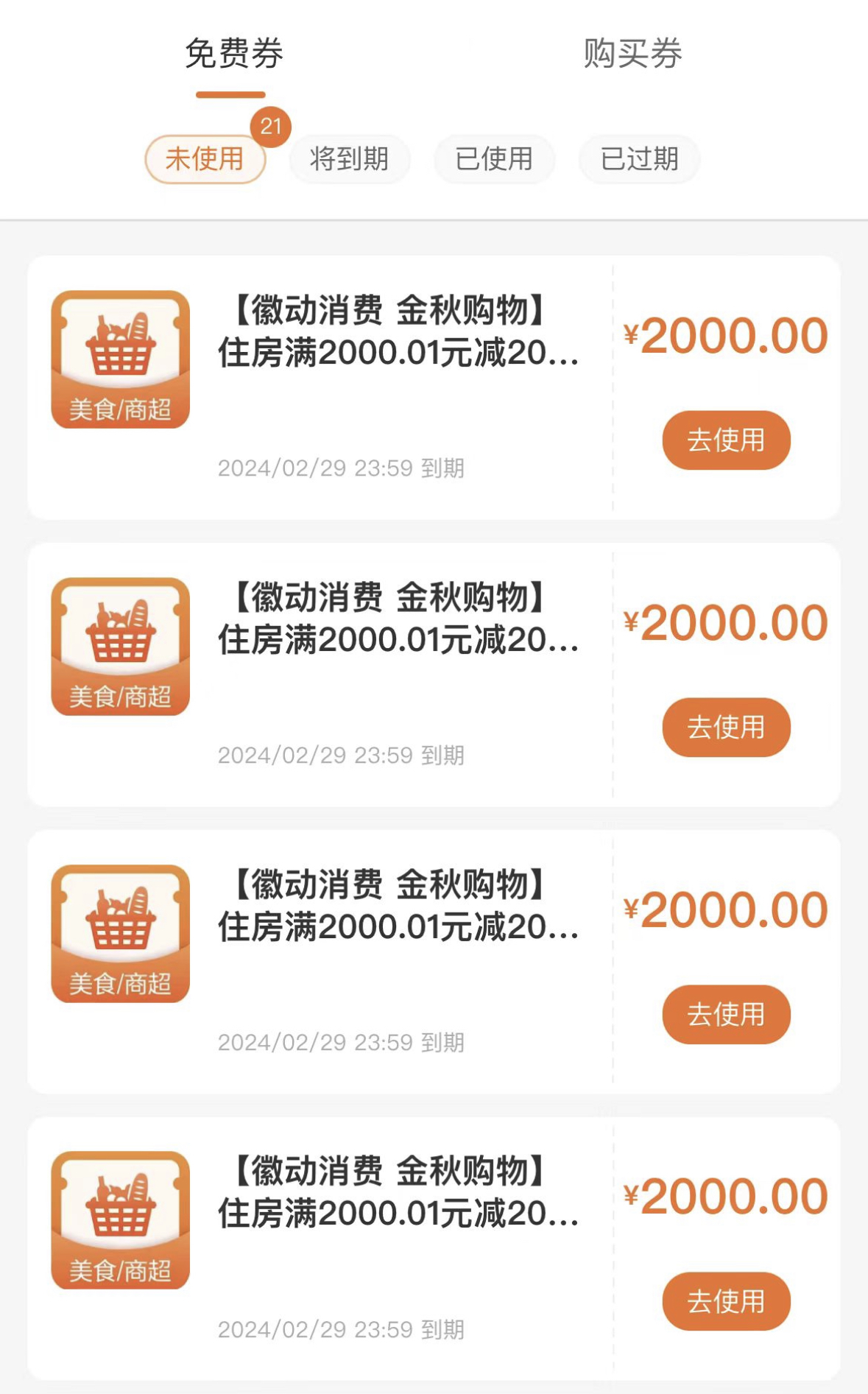The image size is (868, 1394).
Task: Filter coupons by 已使用
Action: point(494,159)
